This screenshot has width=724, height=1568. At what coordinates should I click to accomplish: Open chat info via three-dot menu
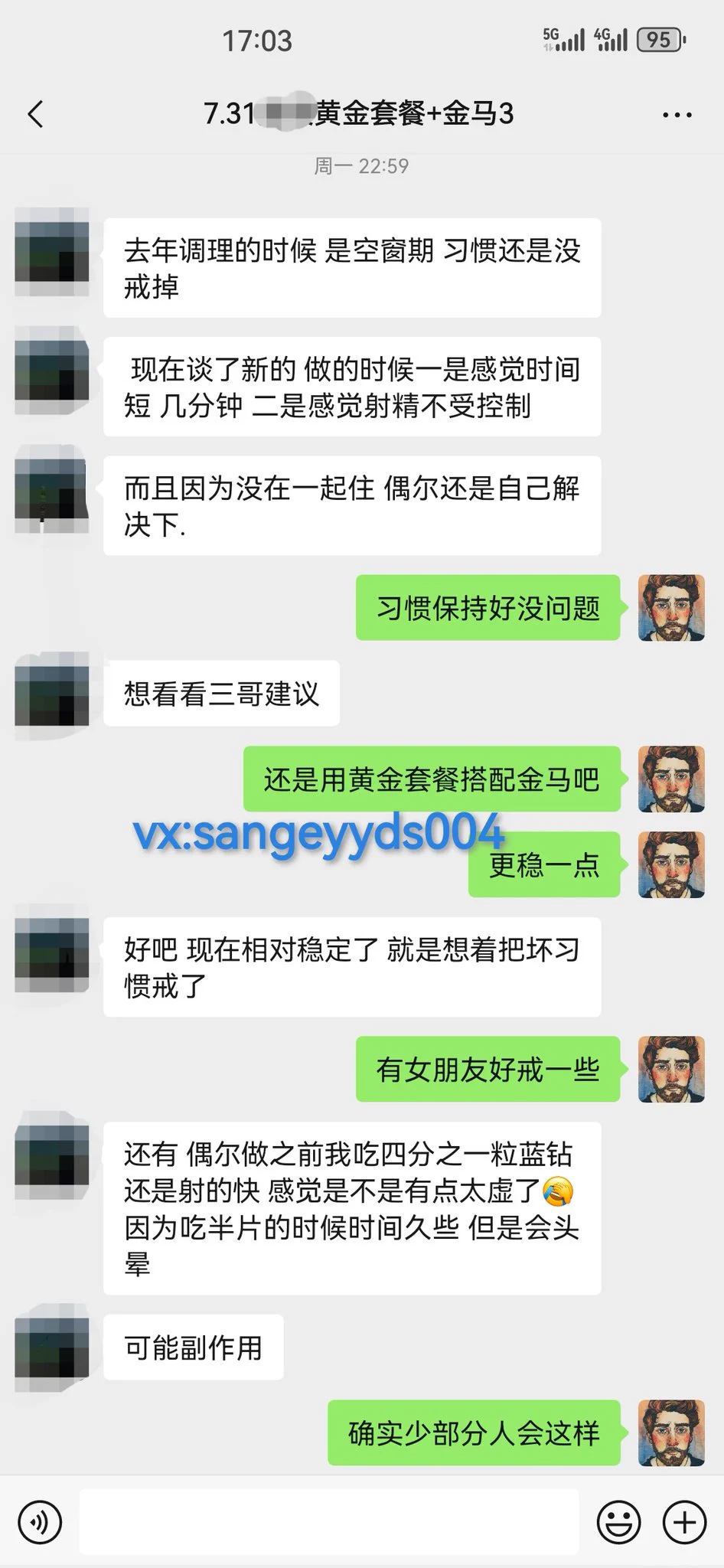click(x=677, y=115)
